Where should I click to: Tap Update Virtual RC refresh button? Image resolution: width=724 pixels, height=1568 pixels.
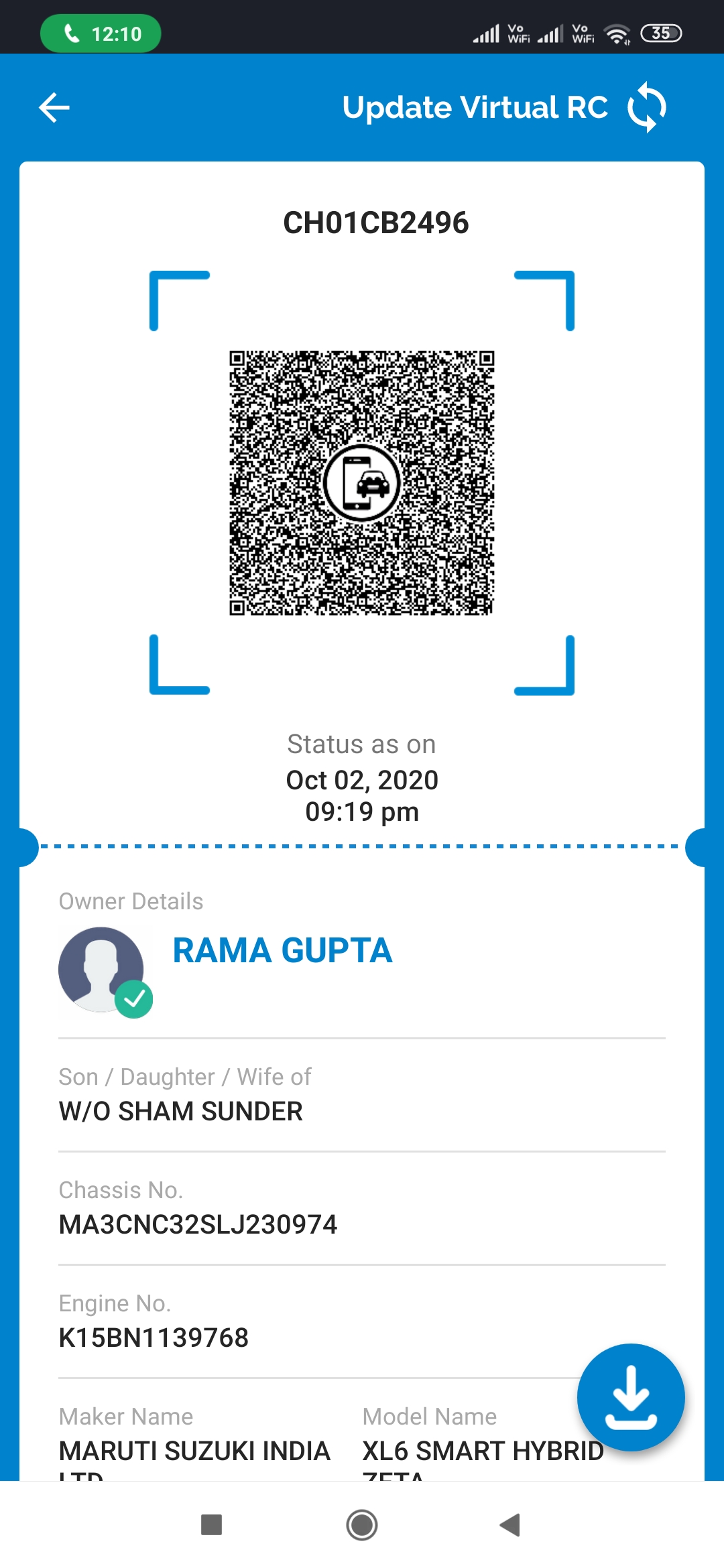(x=646, y=107)
